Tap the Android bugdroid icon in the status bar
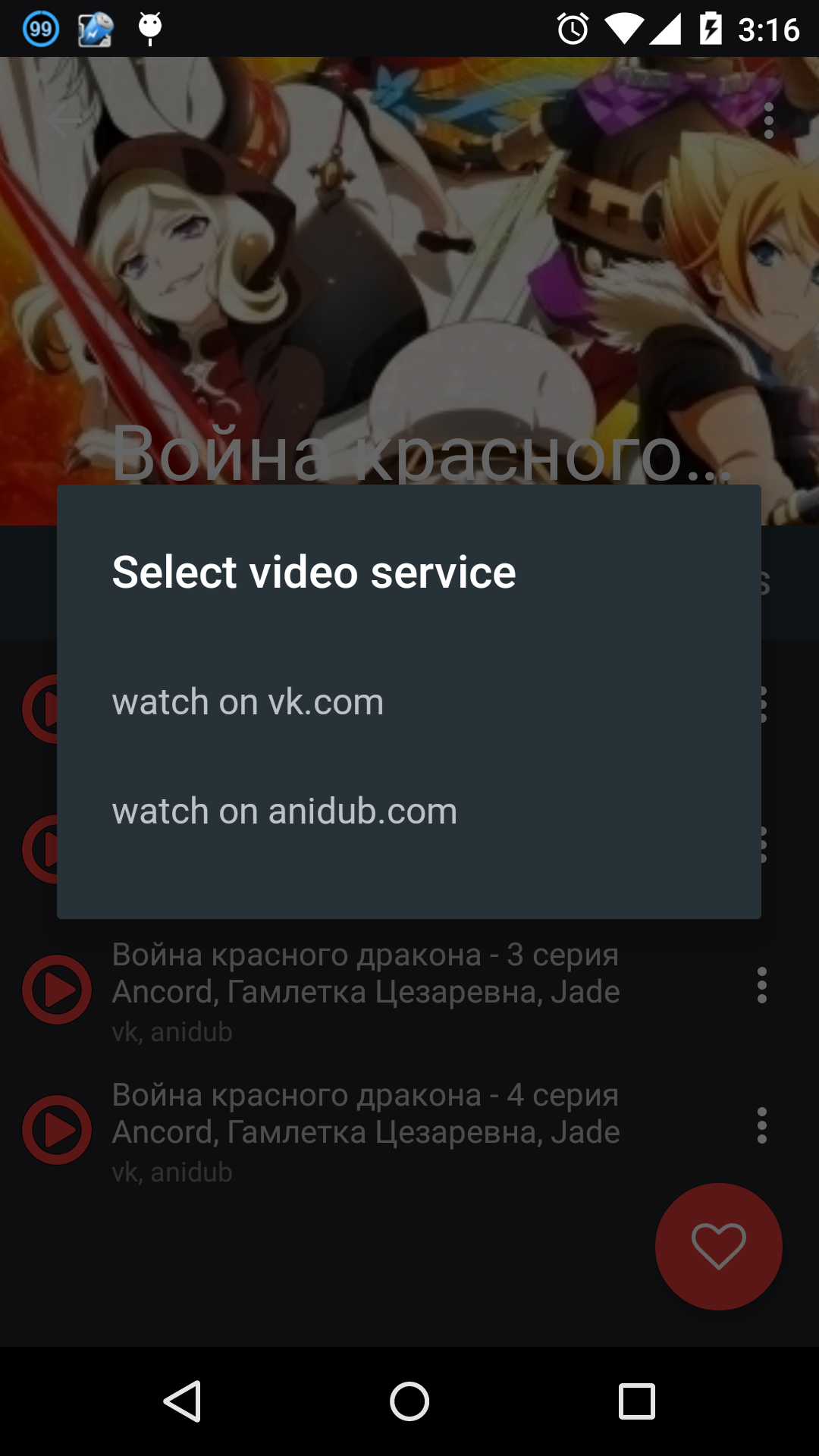 coord(151,27)
